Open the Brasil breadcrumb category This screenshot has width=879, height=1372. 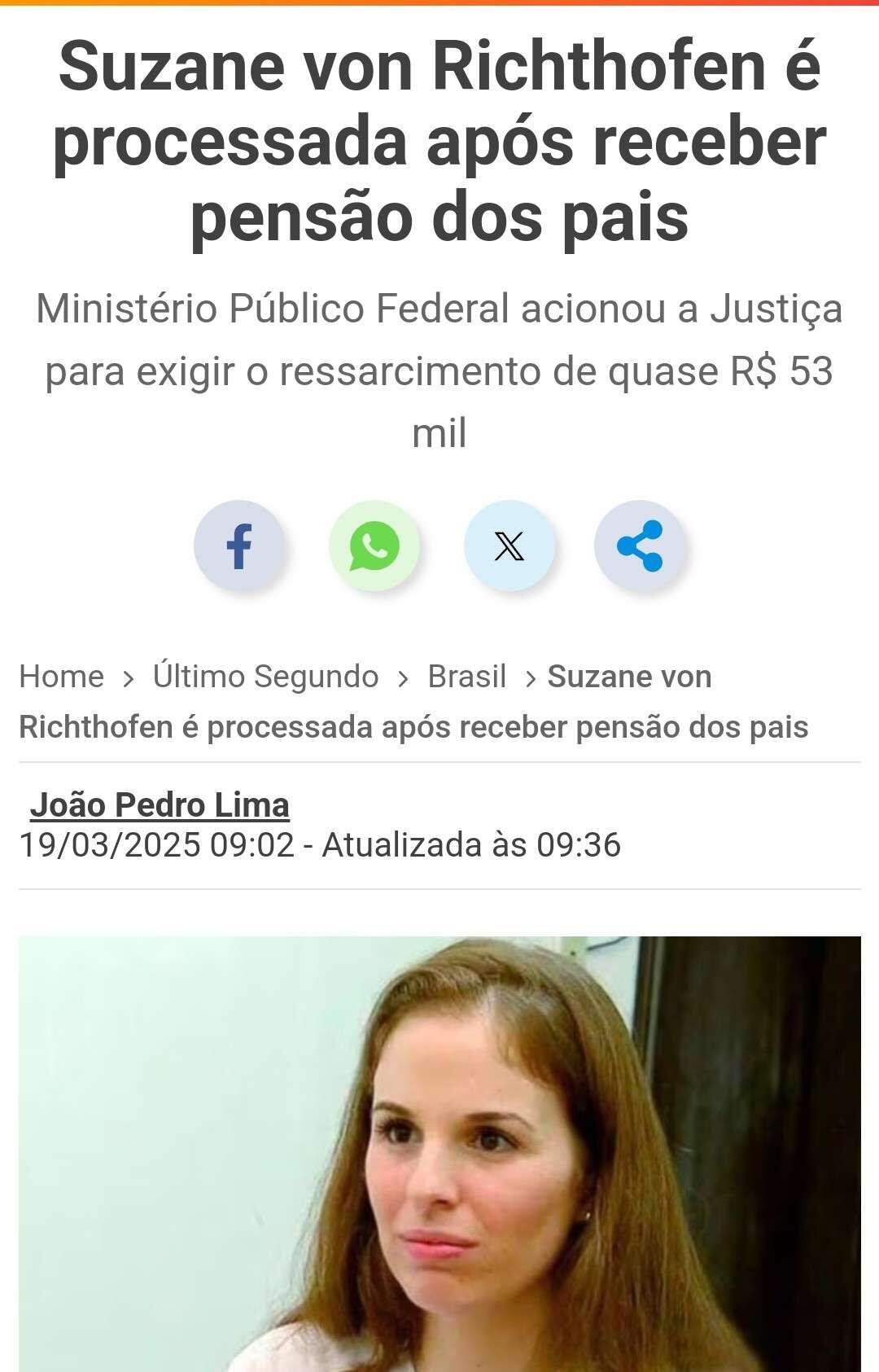tap(466, 677)
